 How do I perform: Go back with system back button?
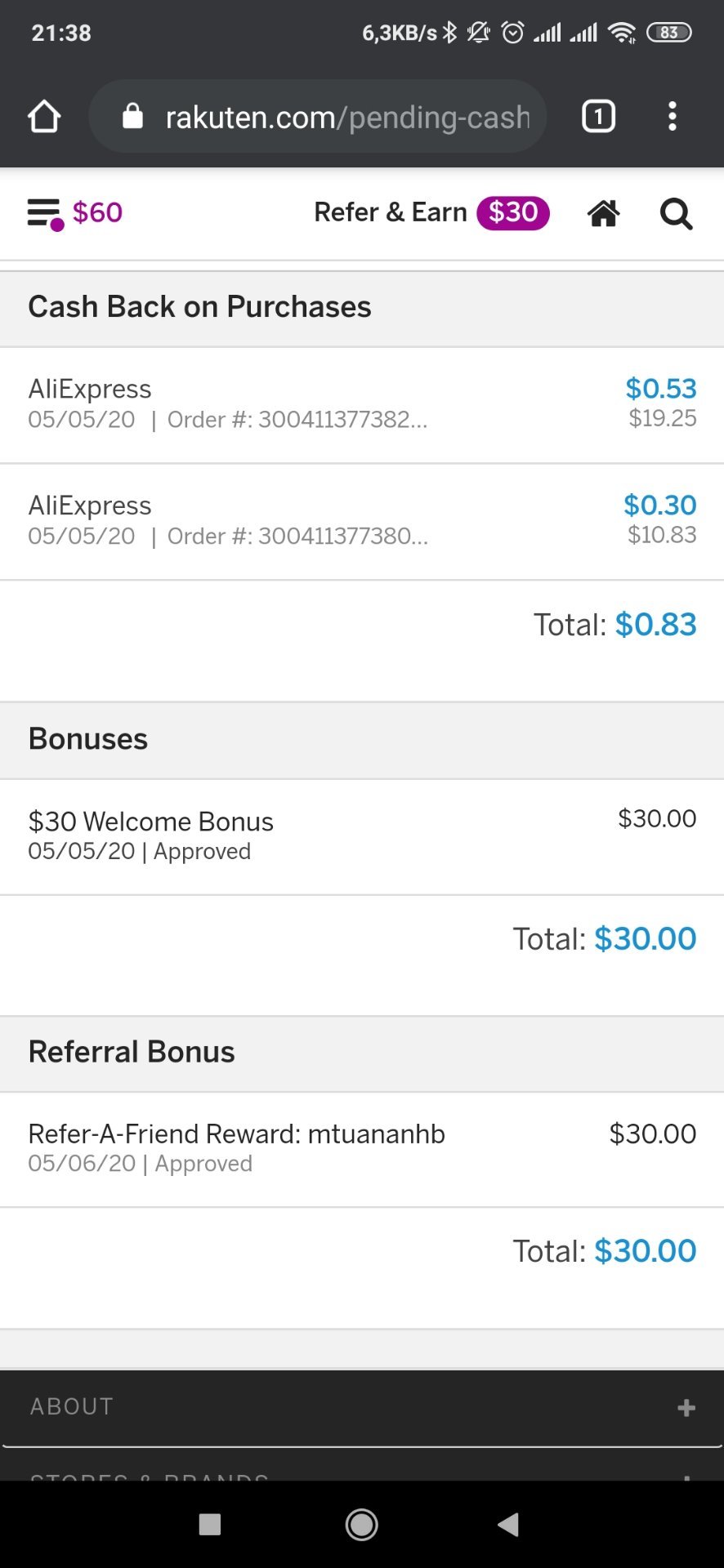[508, 1524]
